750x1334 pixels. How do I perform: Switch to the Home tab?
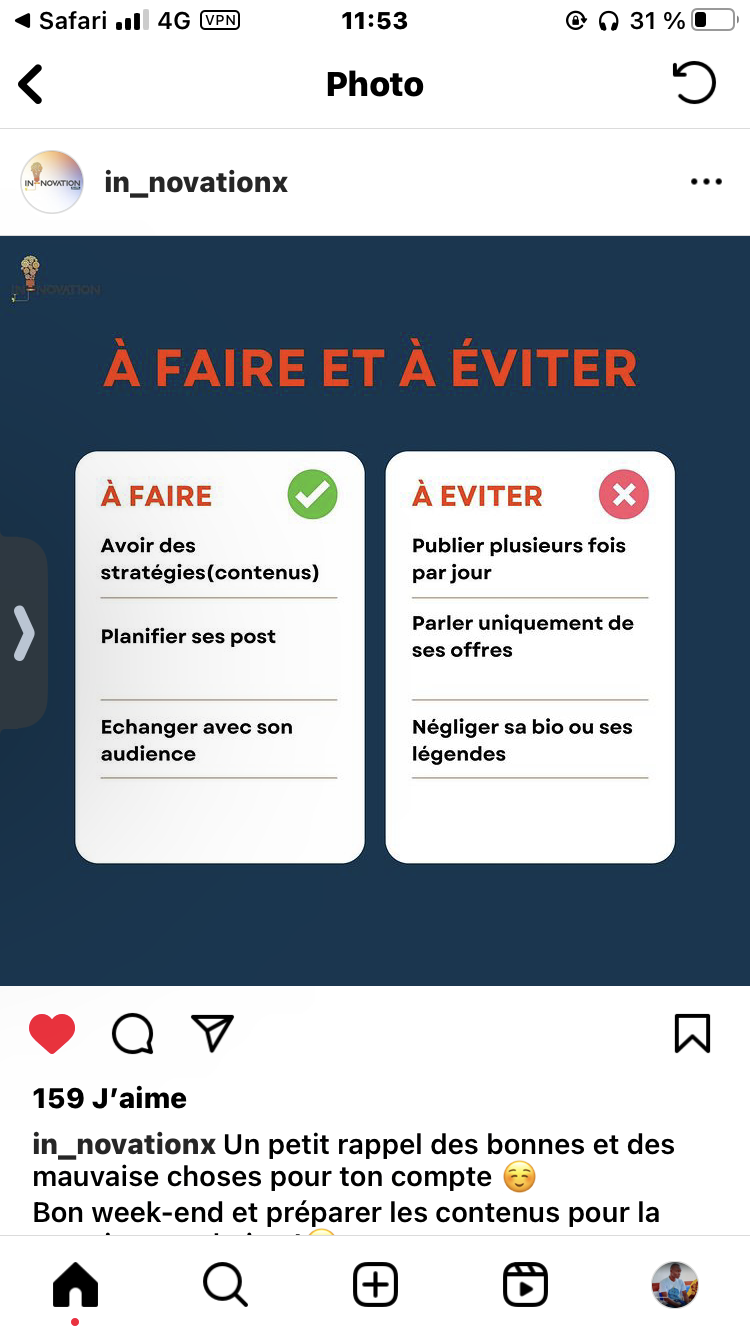(x=76, y=1285)
